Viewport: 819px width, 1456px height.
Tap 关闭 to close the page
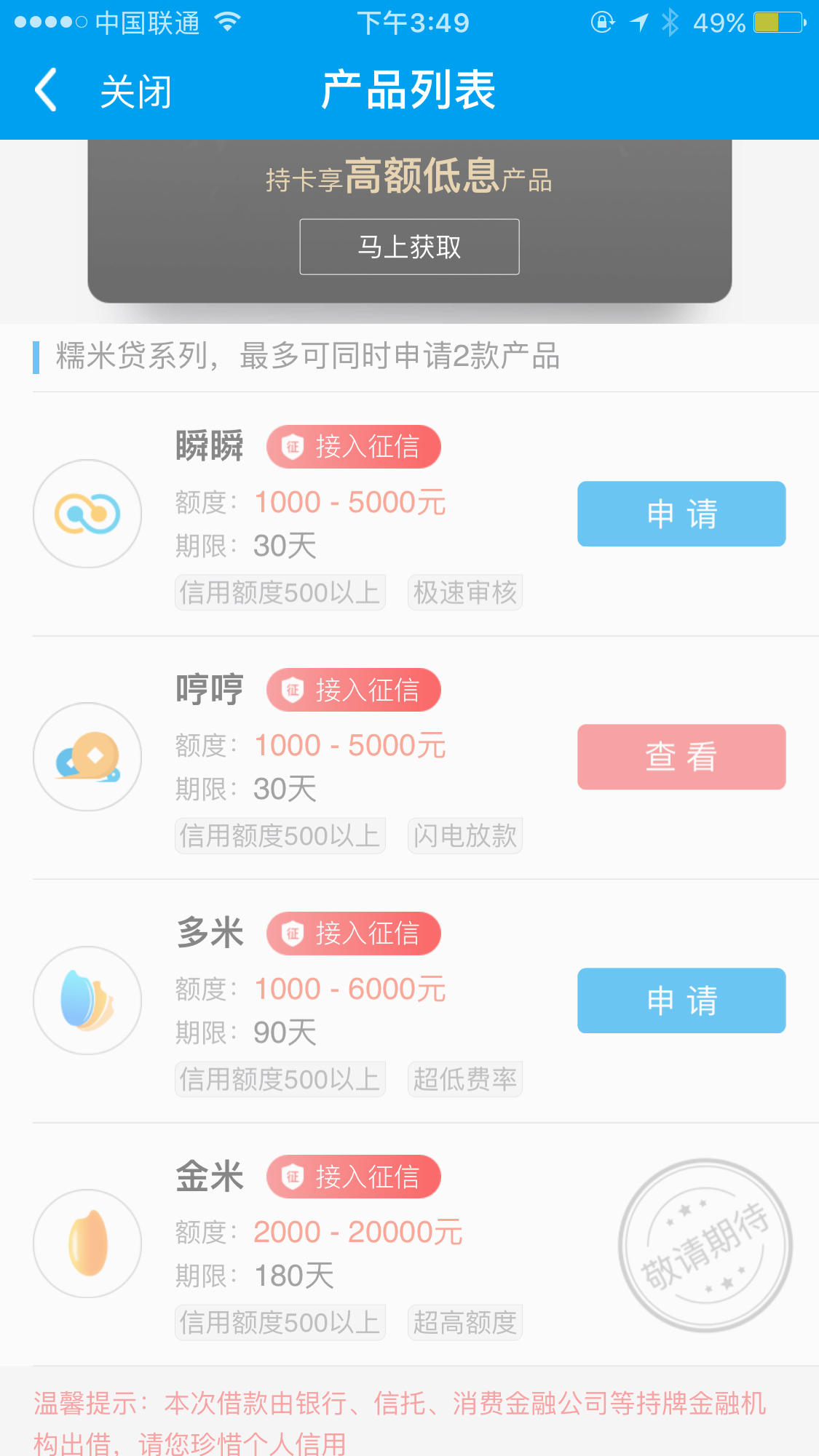[136, 92]
